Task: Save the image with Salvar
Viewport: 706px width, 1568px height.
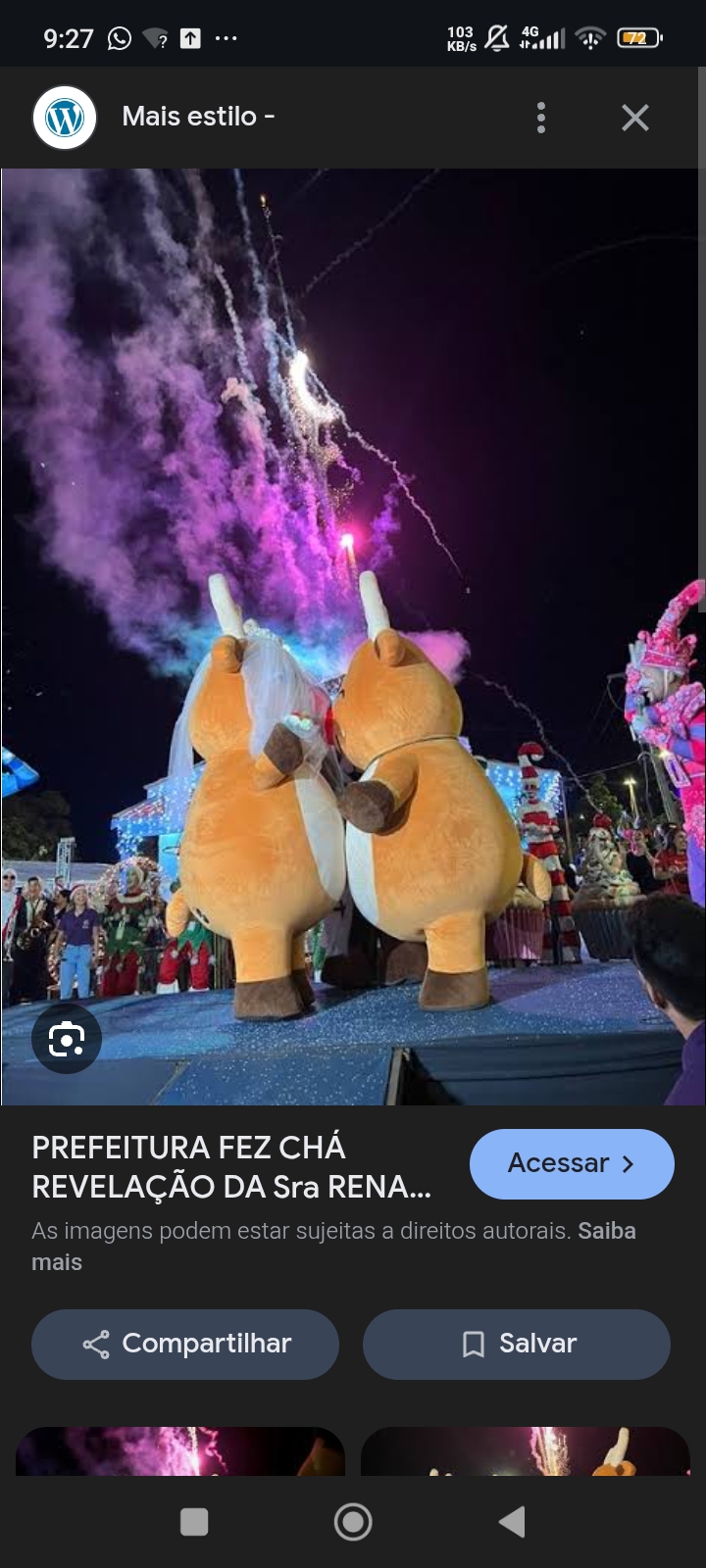Action: pos(517,1344)
